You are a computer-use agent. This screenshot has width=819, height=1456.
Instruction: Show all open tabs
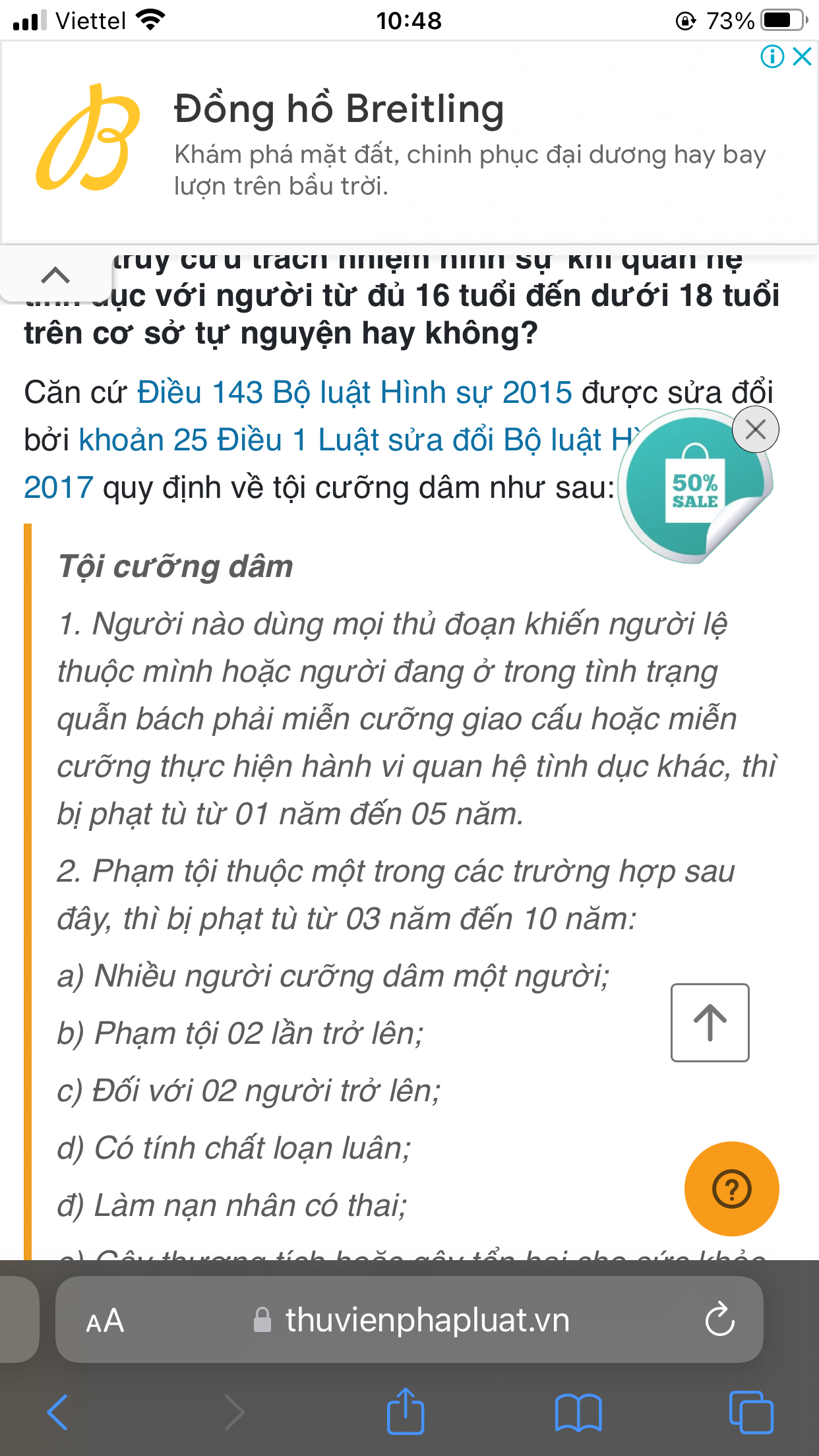point(751,1412)
